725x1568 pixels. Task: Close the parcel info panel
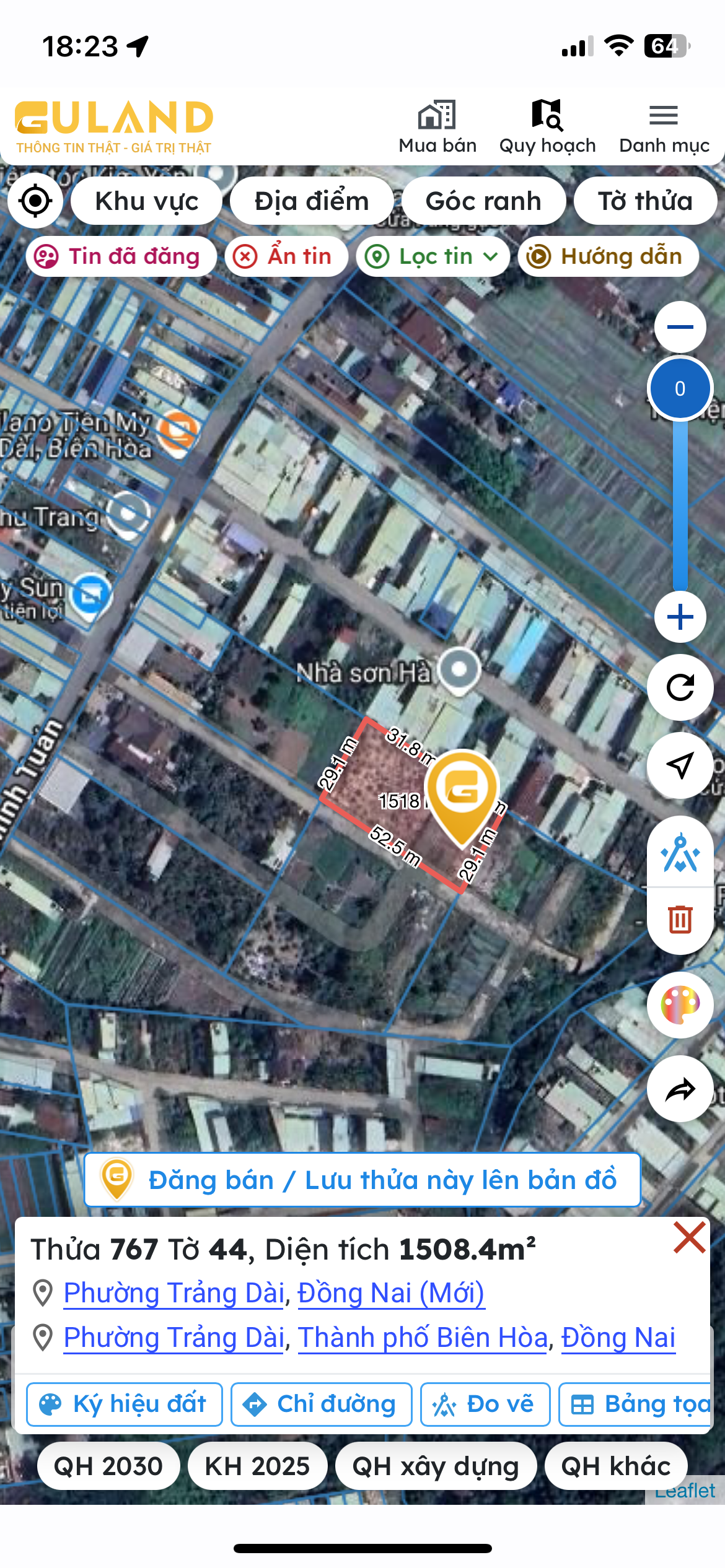(x=689, y=1239)
